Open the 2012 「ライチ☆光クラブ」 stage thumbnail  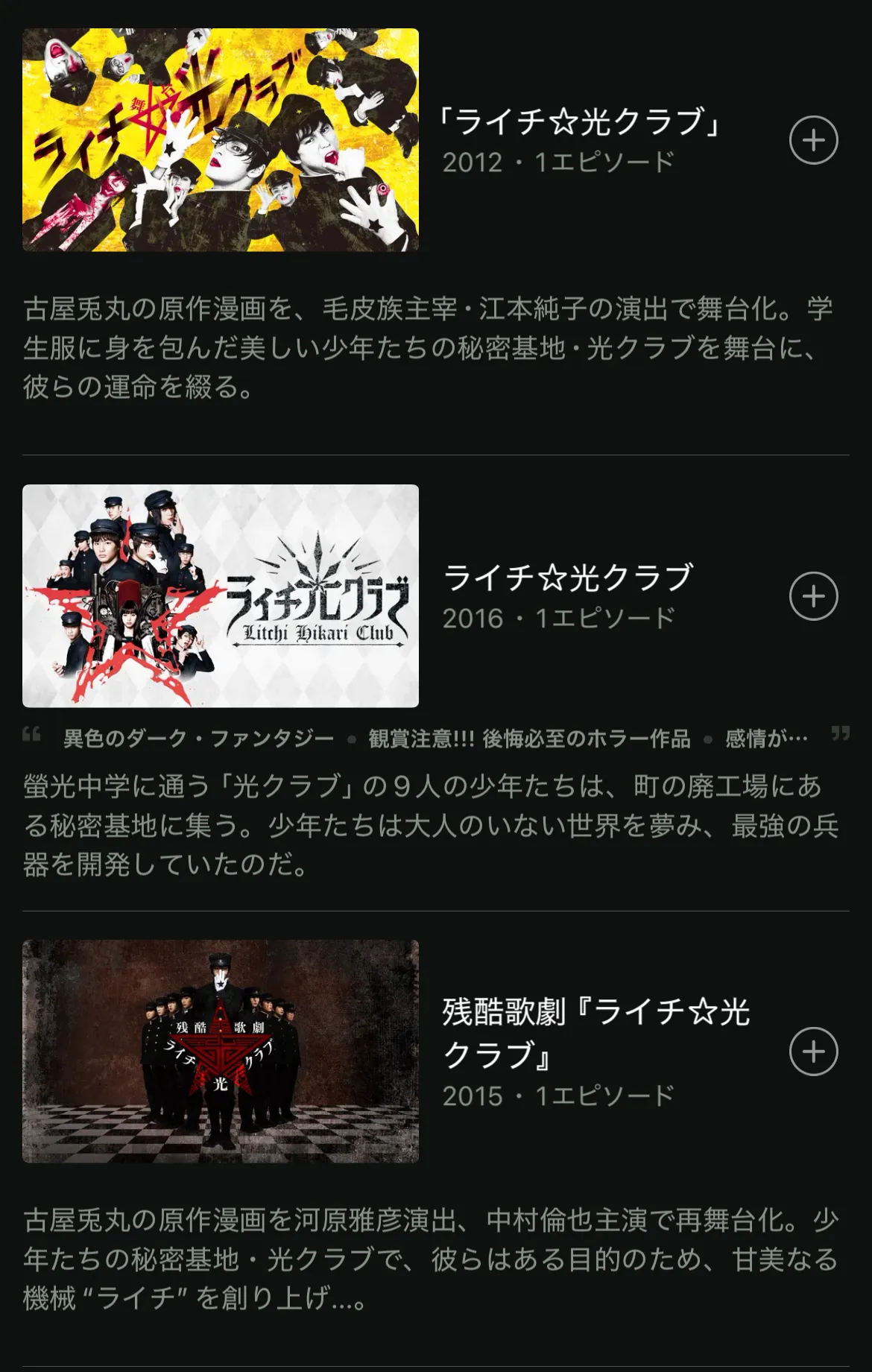point(221,140)
